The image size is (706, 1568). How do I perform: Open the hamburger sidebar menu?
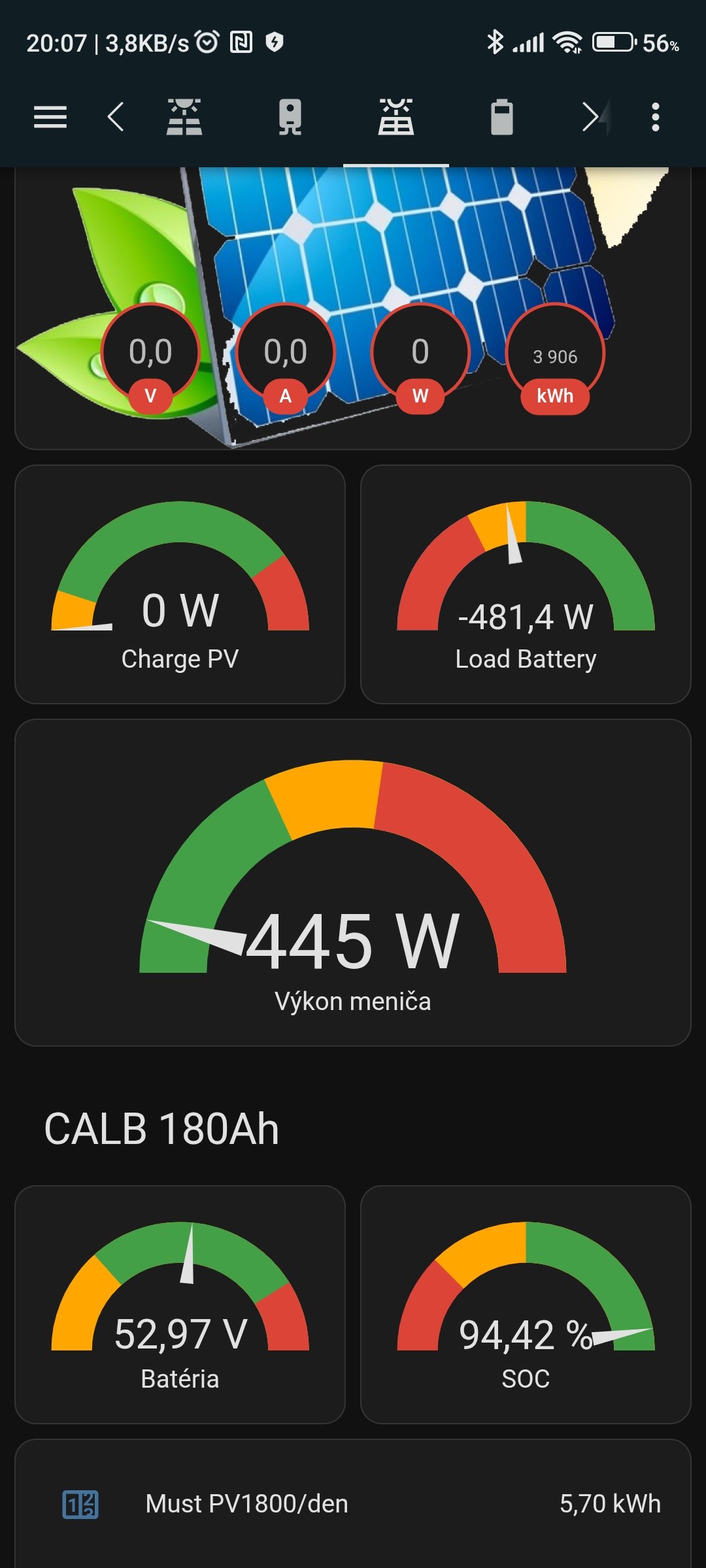click(50, 118)
